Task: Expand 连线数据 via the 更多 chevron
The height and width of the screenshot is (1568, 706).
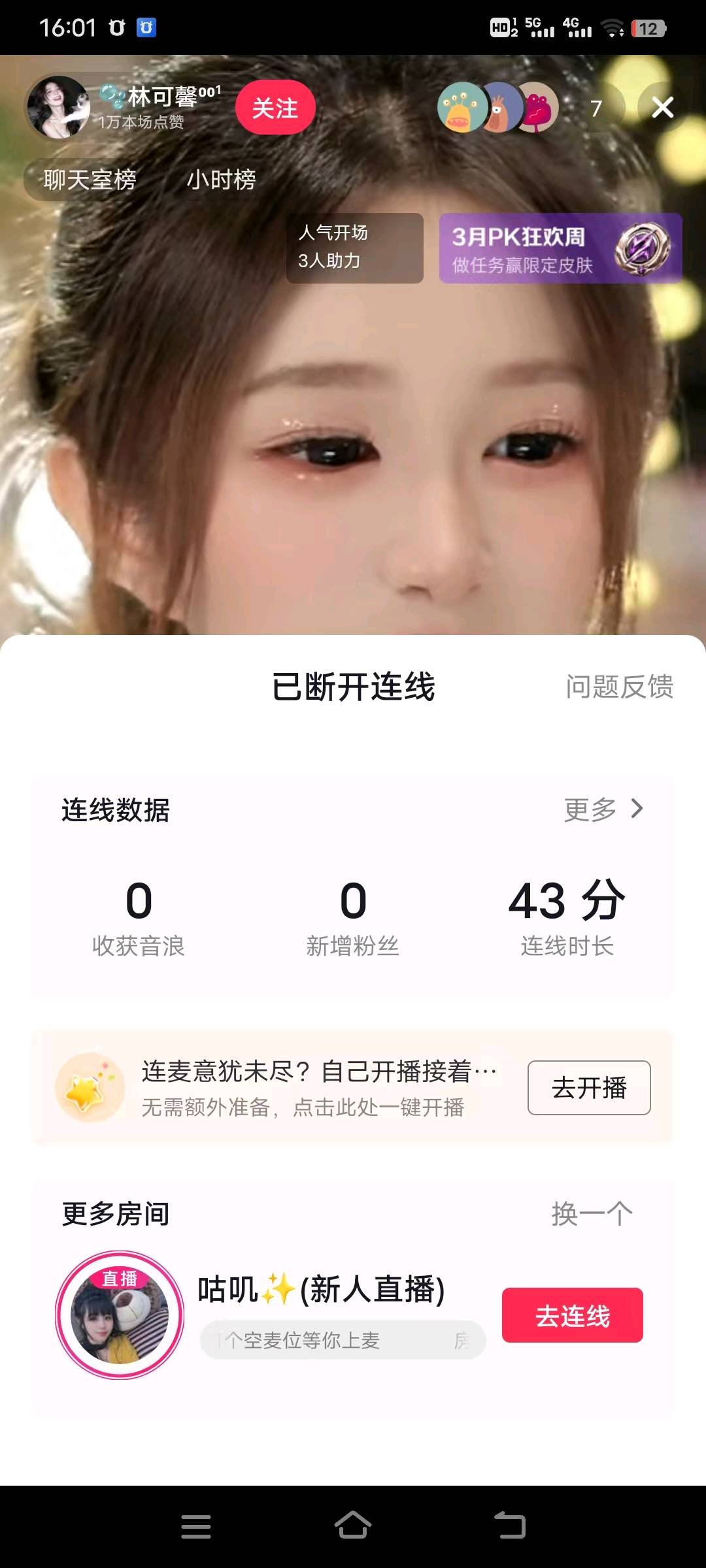Action: click(603, 809)
